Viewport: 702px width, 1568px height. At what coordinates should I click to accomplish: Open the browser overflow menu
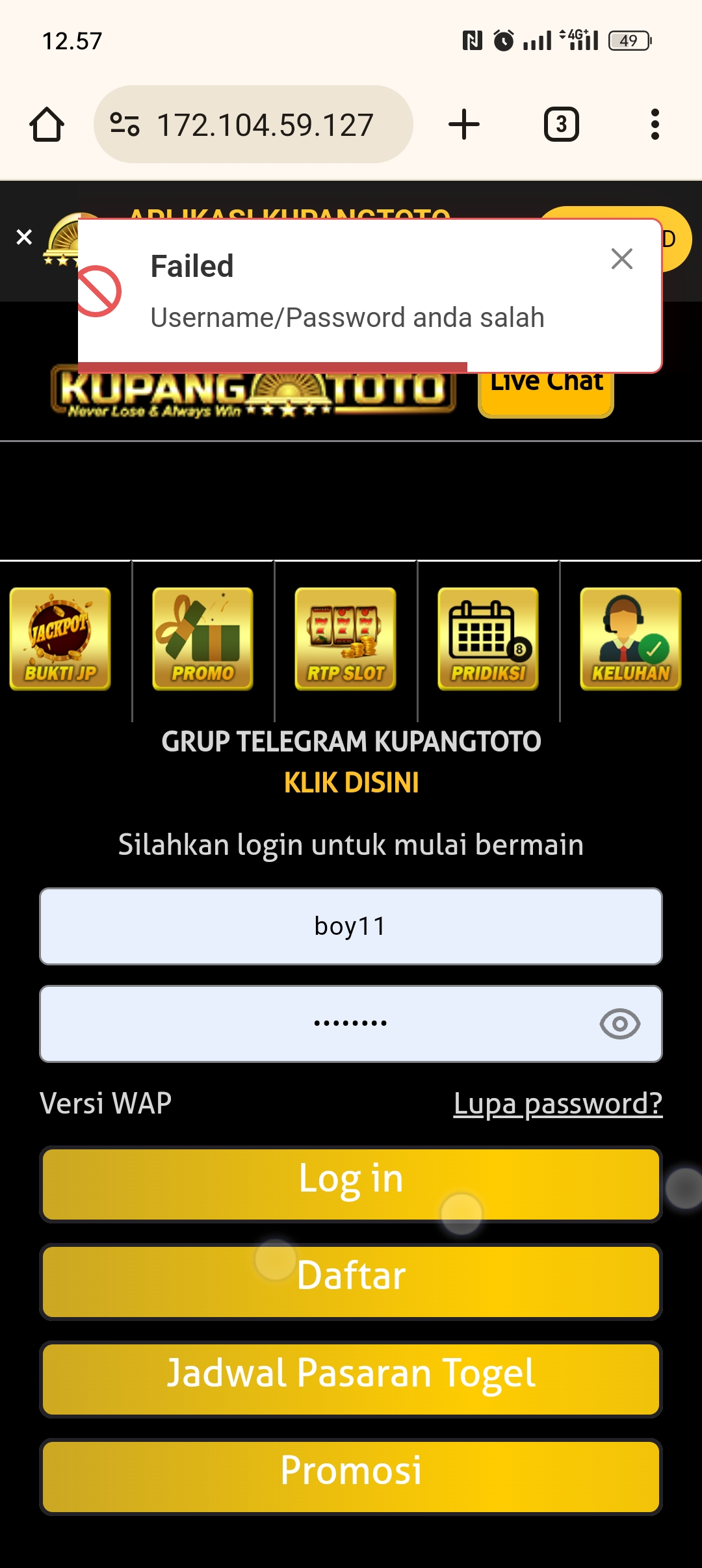click(x=655, y=124)
